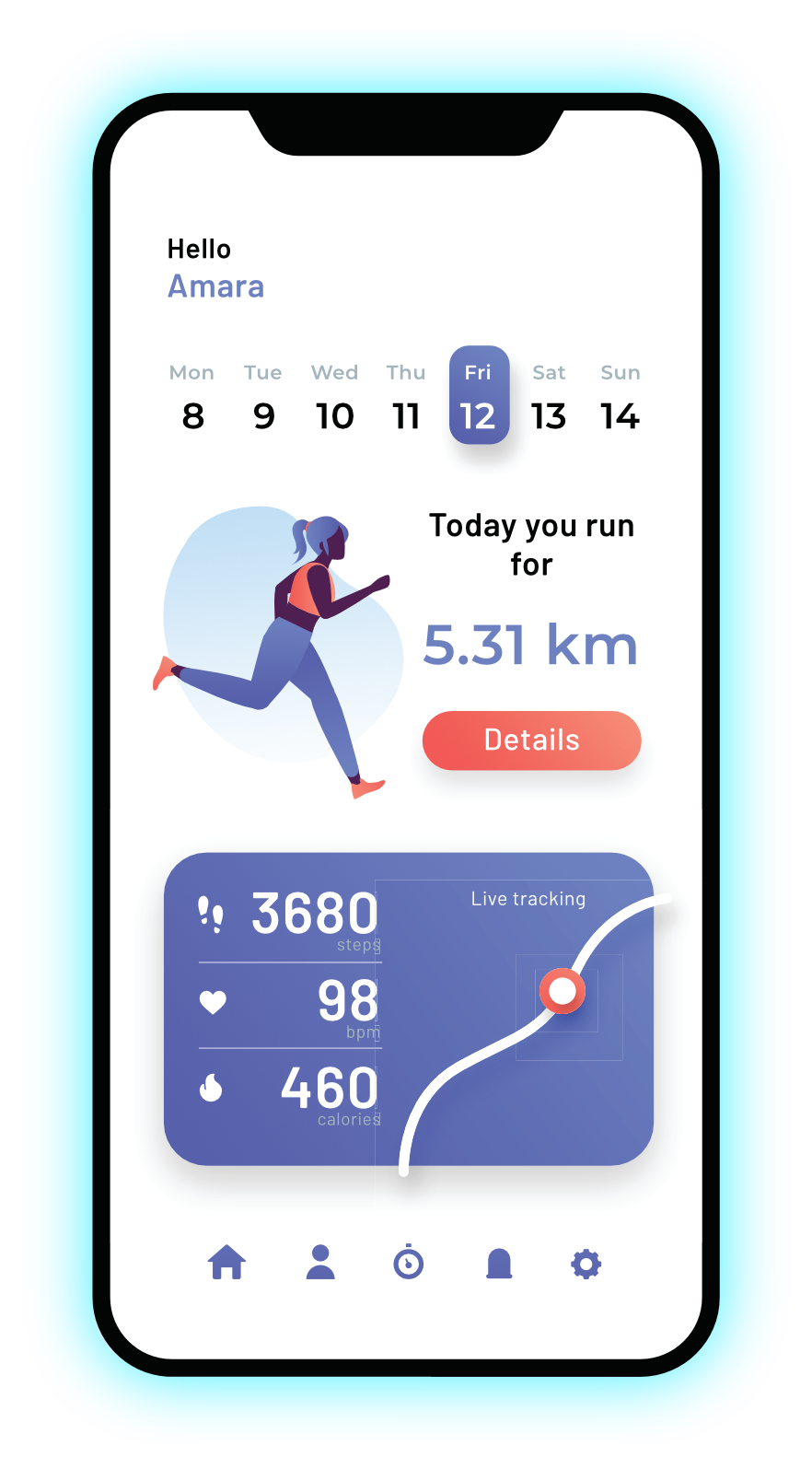The width and height of the screenshot is (812, 1469).
Task: Choose Wednesday 10 date
Action: click(334, 398)
